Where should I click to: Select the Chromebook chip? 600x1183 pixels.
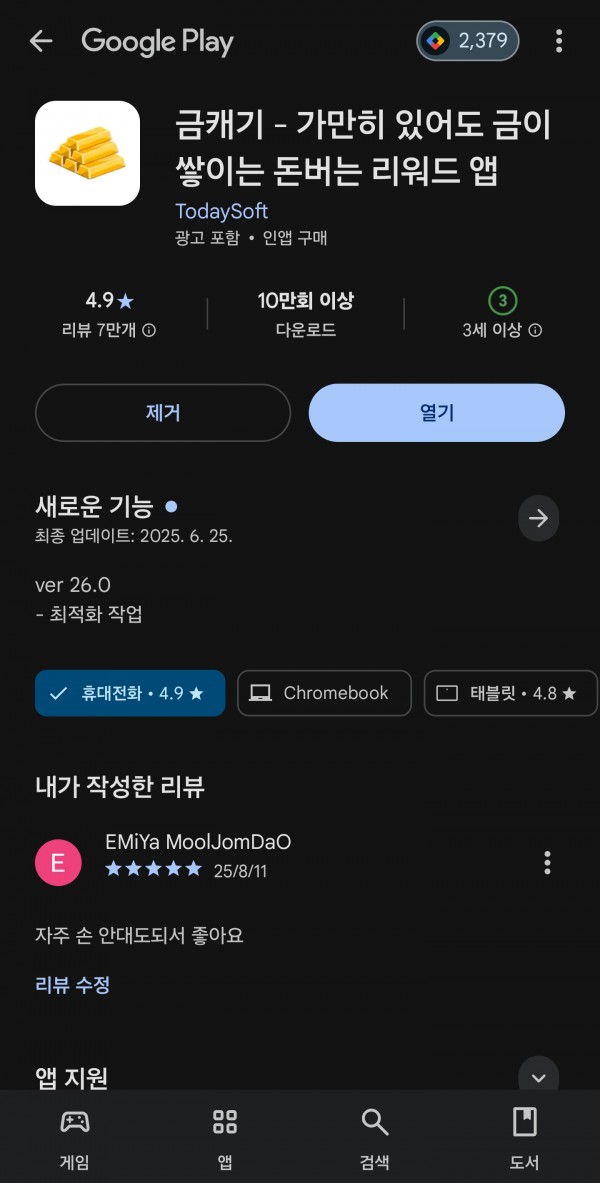325,693
